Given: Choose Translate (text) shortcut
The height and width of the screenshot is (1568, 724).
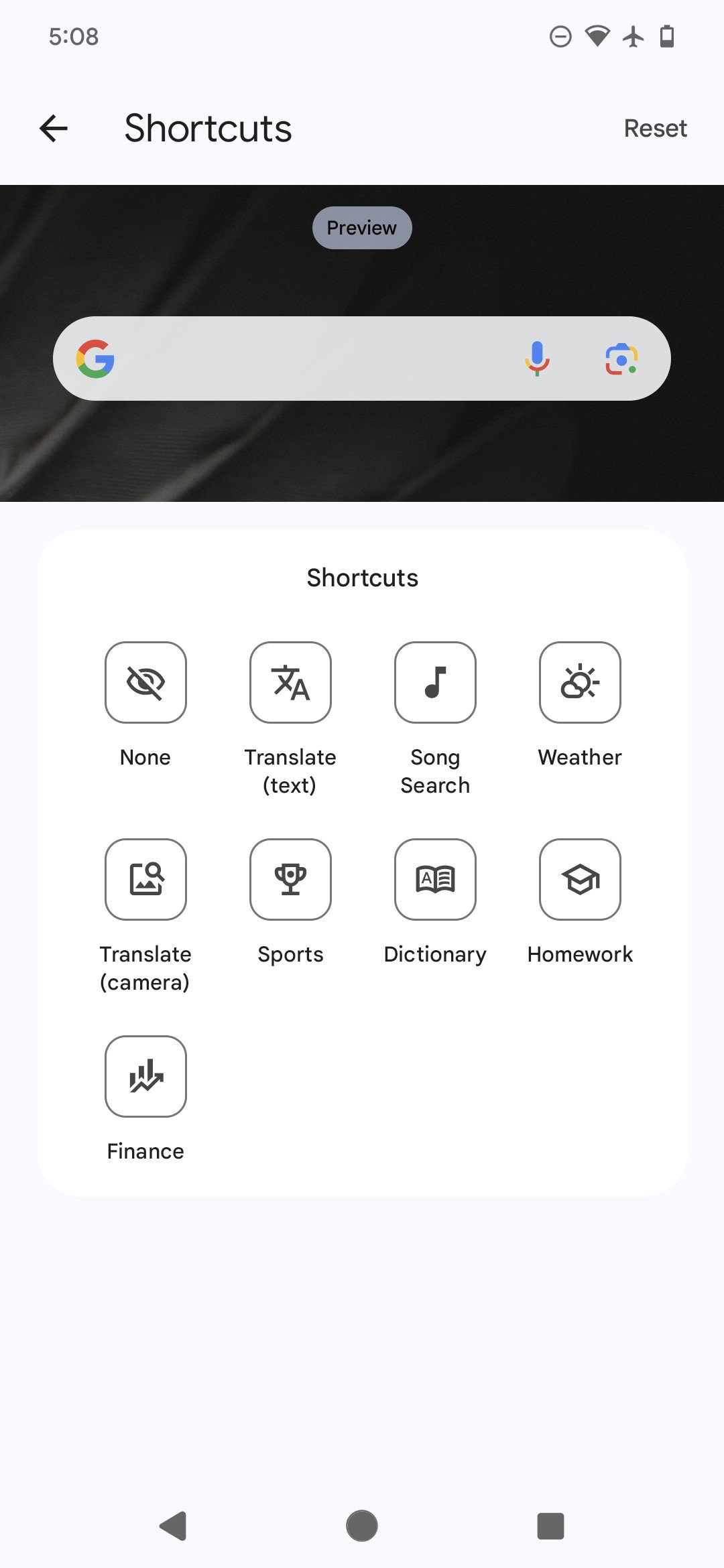Looking at the screenshot, I should click(x=290, y=682).
